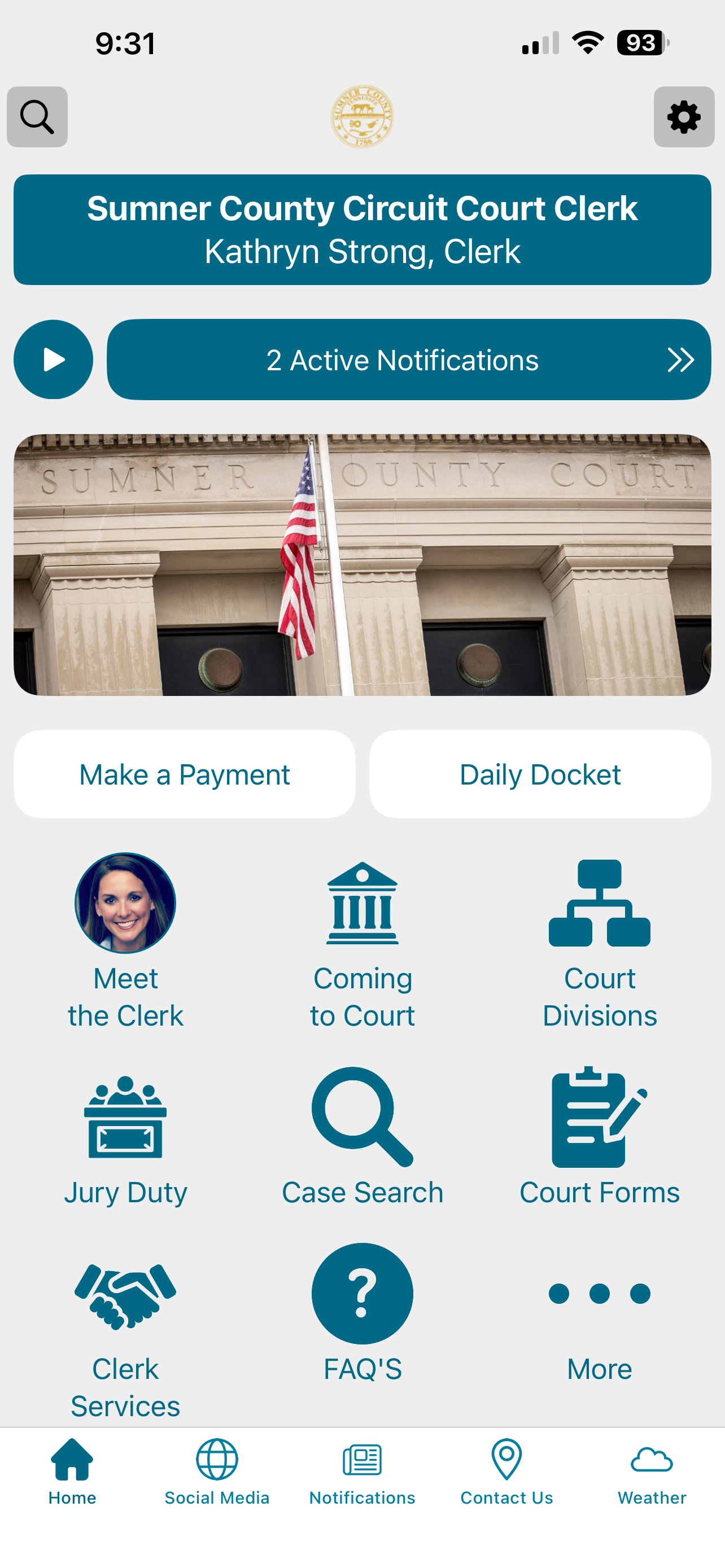
Task: Open the search magnifier at top left
Action: tap(37, 117)
